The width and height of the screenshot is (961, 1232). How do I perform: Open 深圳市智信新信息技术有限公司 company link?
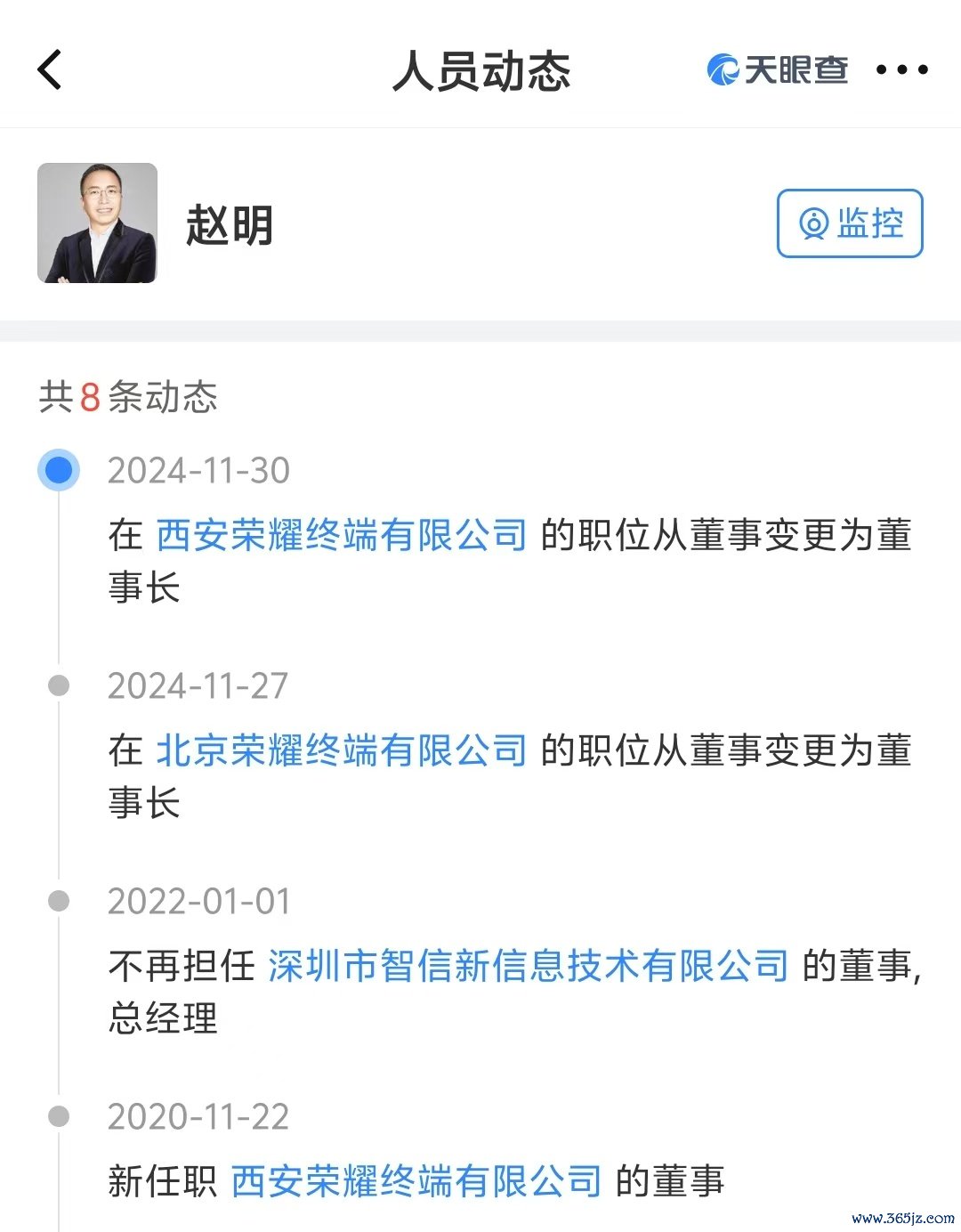coord(529,966)
